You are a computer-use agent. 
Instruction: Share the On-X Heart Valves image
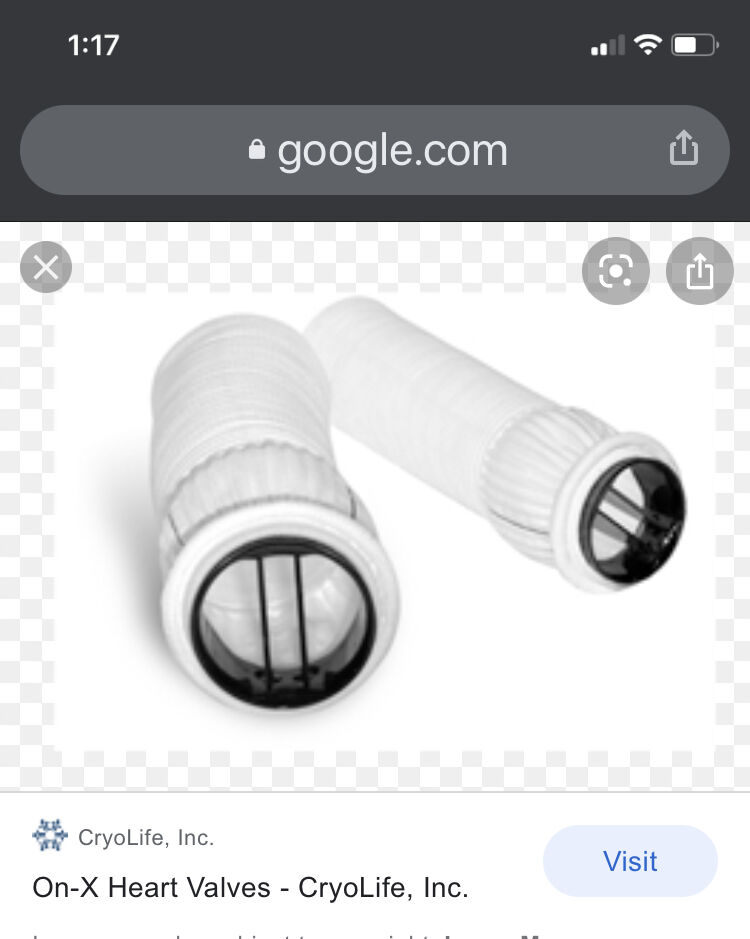tap(699, 271)
